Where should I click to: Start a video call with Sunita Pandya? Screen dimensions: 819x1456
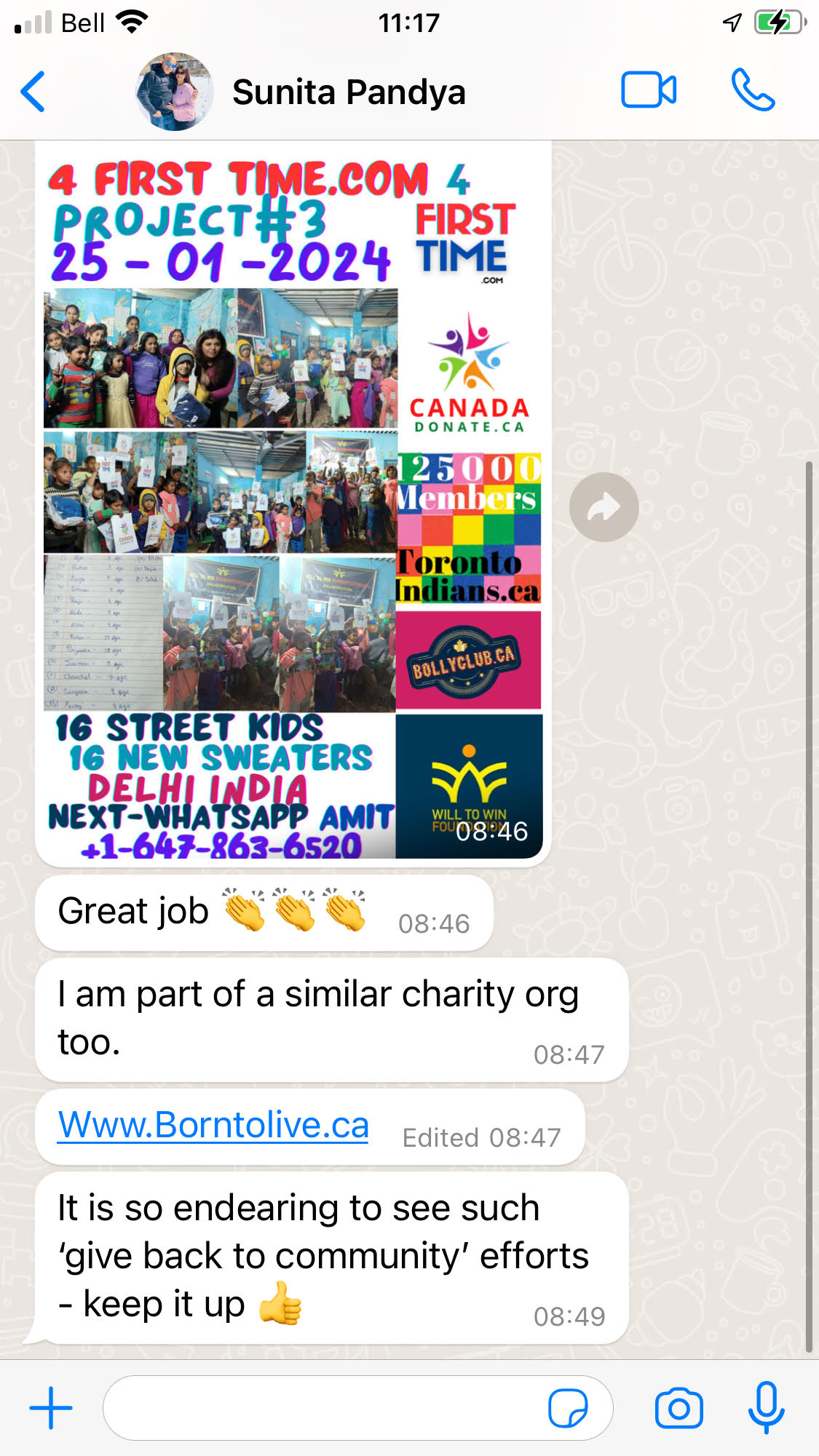pyautogui.click(x=648, y=90)
